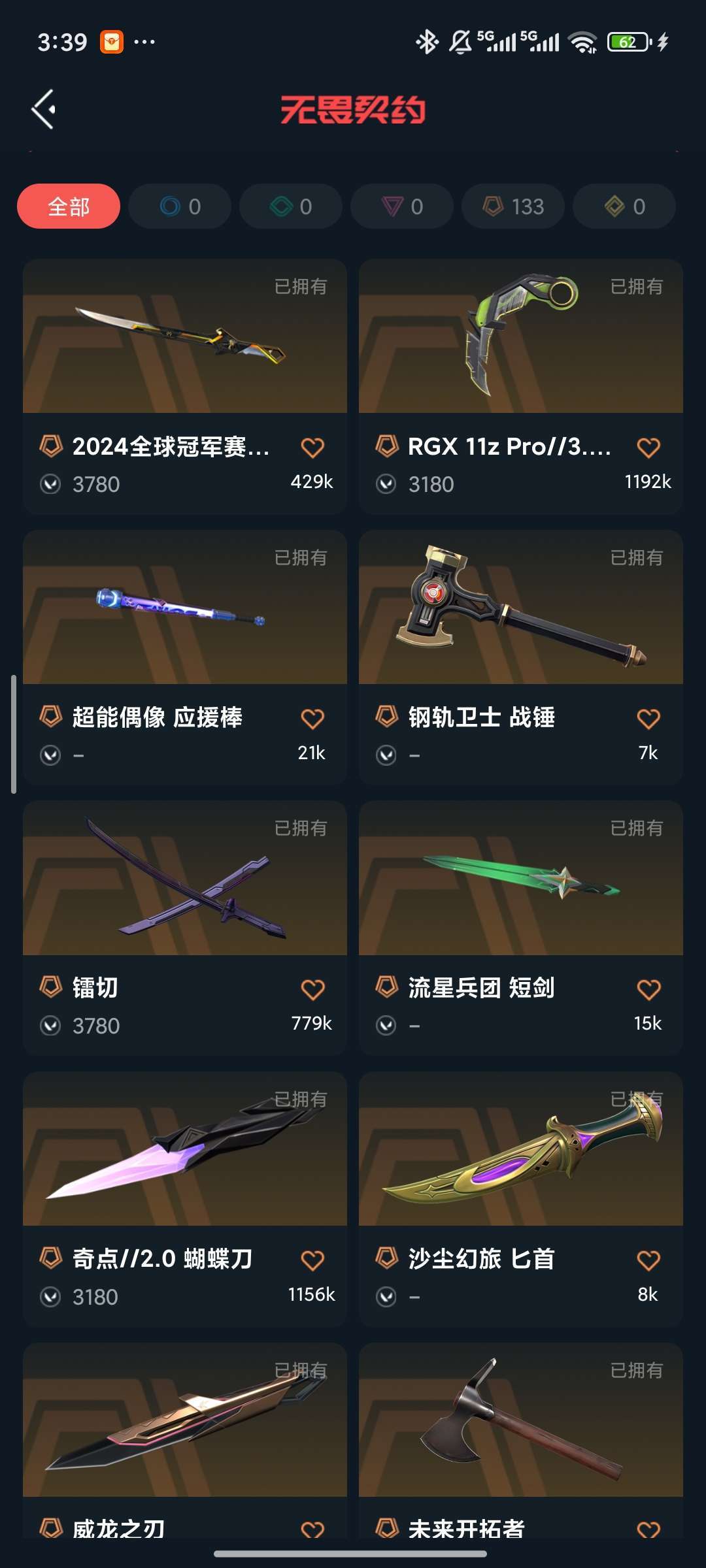Image resolution: width=706 pixels, height=1568 pixels.
Task: Favorite 镭切 using its heart toggle
Action: 313,988
